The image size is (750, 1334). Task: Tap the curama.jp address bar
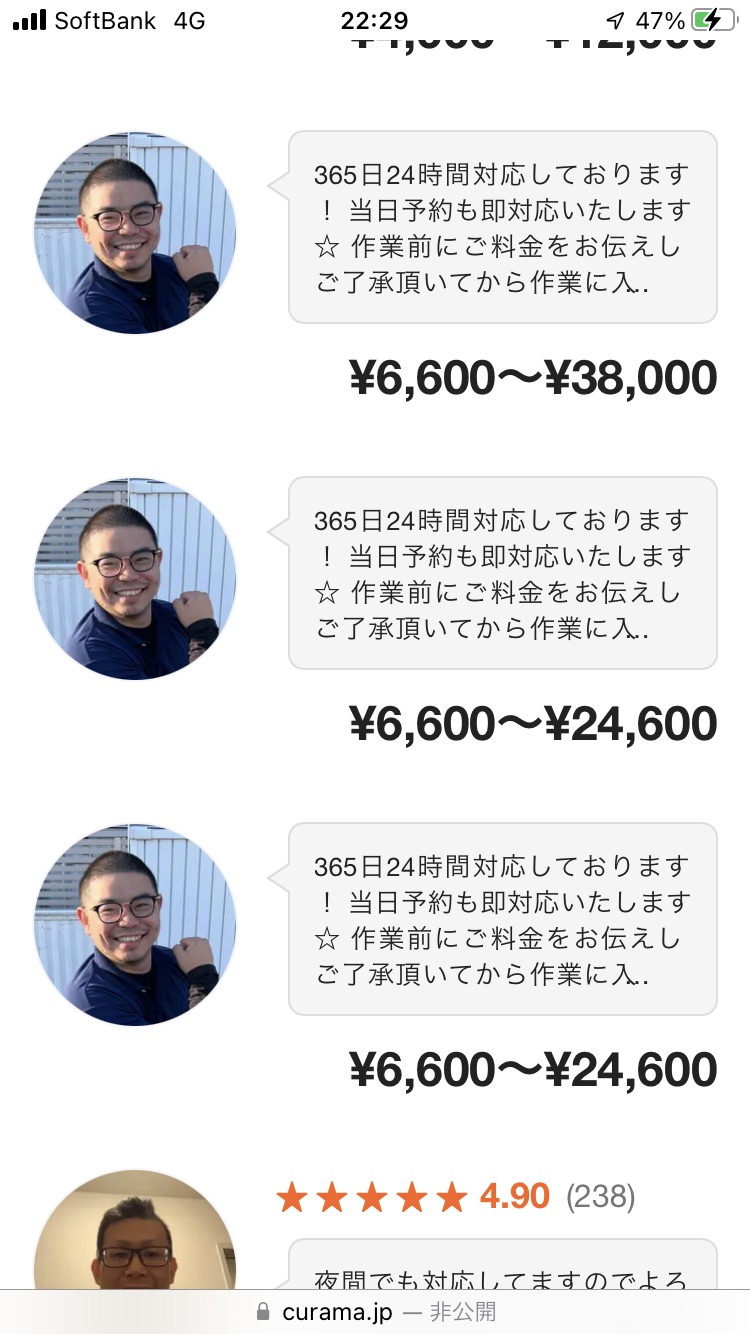[375, 1312]
